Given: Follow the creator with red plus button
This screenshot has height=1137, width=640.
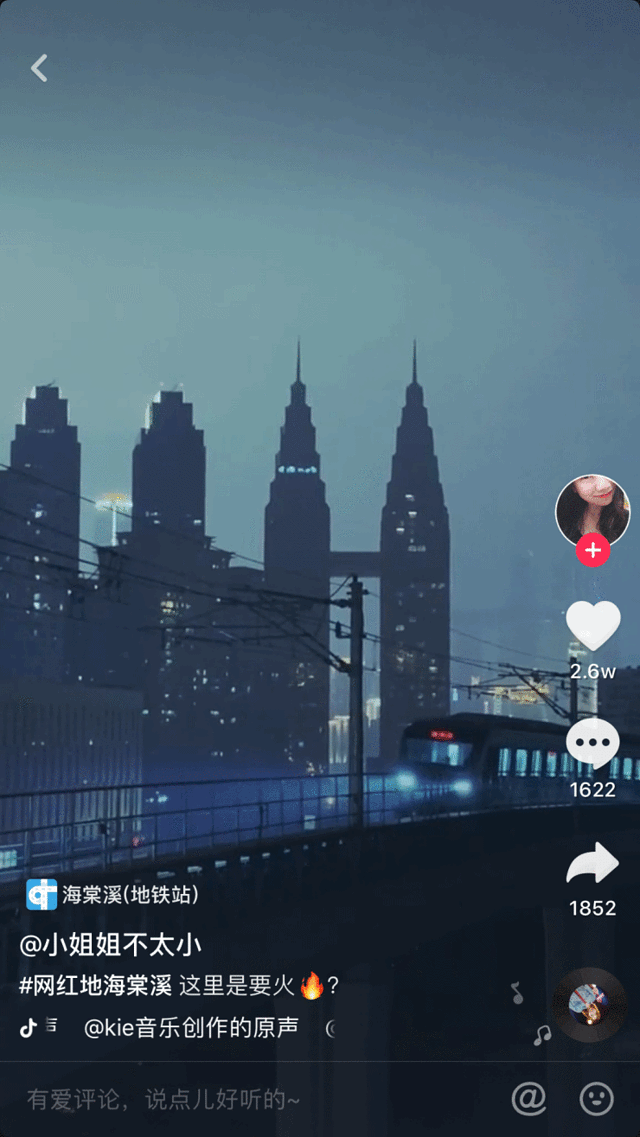Looking at the screenshot, I should pos(593,551).
